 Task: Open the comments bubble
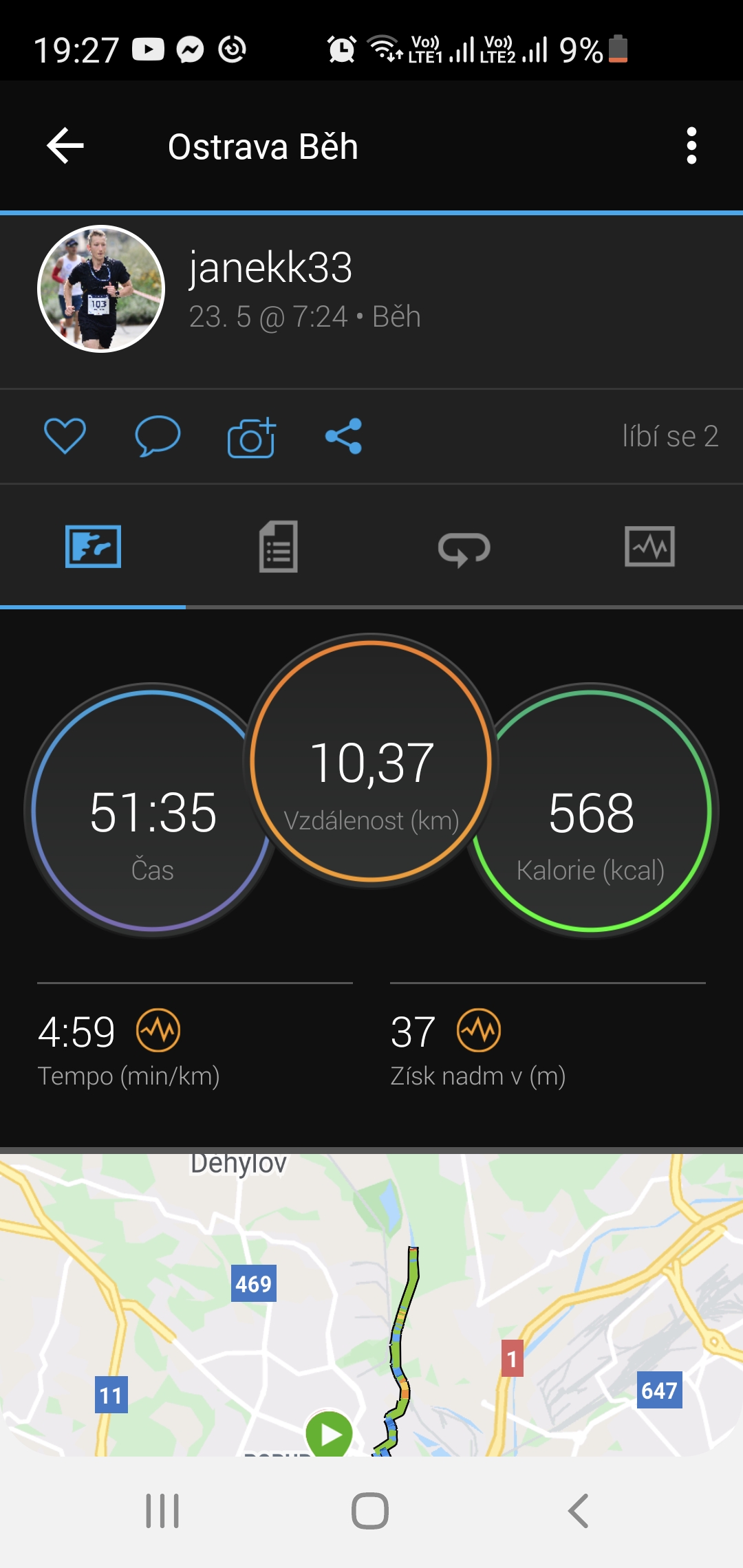pyautogui.click(x=158, y=436)
